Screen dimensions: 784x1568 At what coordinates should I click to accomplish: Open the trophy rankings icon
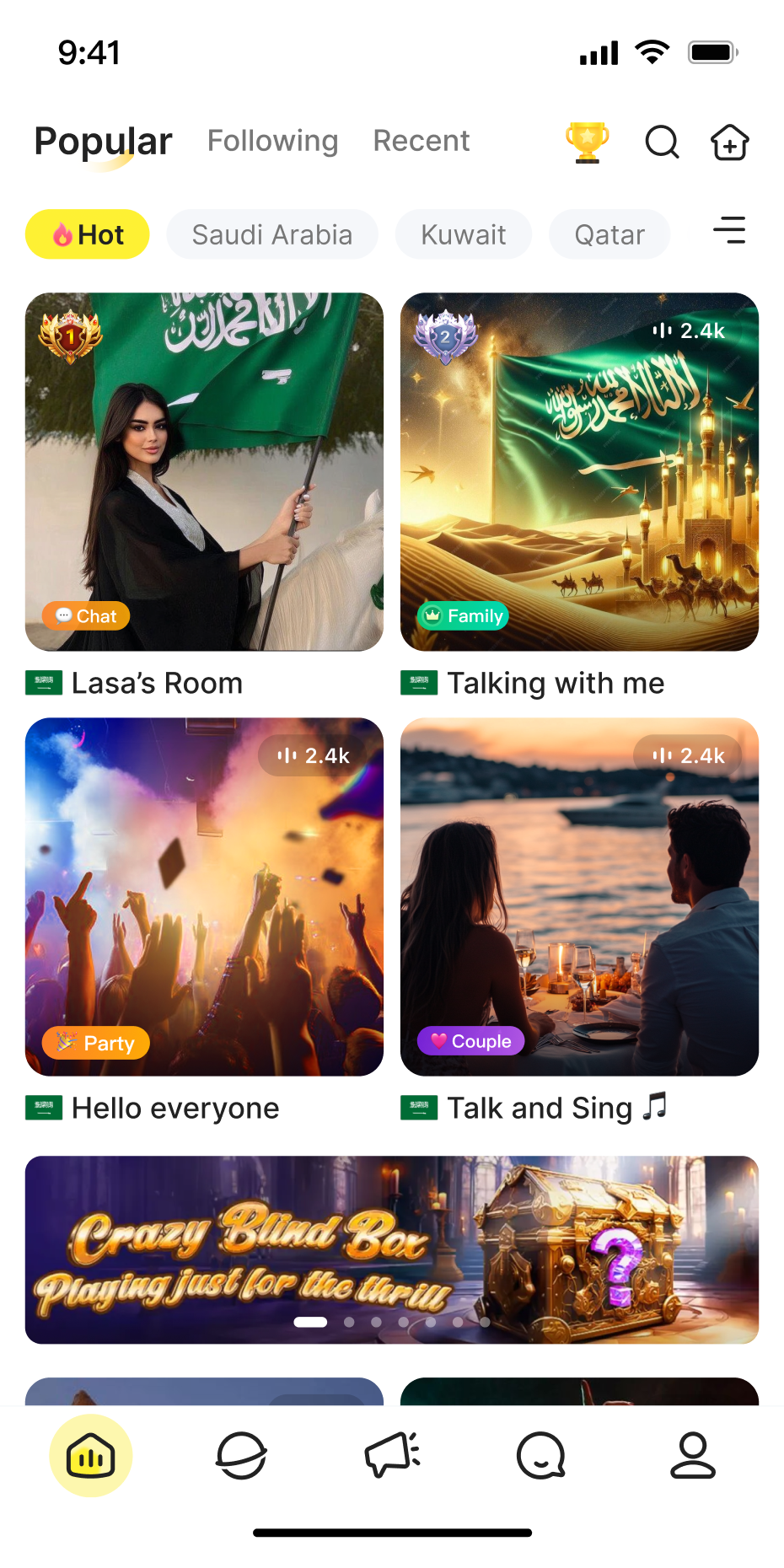click(588, 142)
